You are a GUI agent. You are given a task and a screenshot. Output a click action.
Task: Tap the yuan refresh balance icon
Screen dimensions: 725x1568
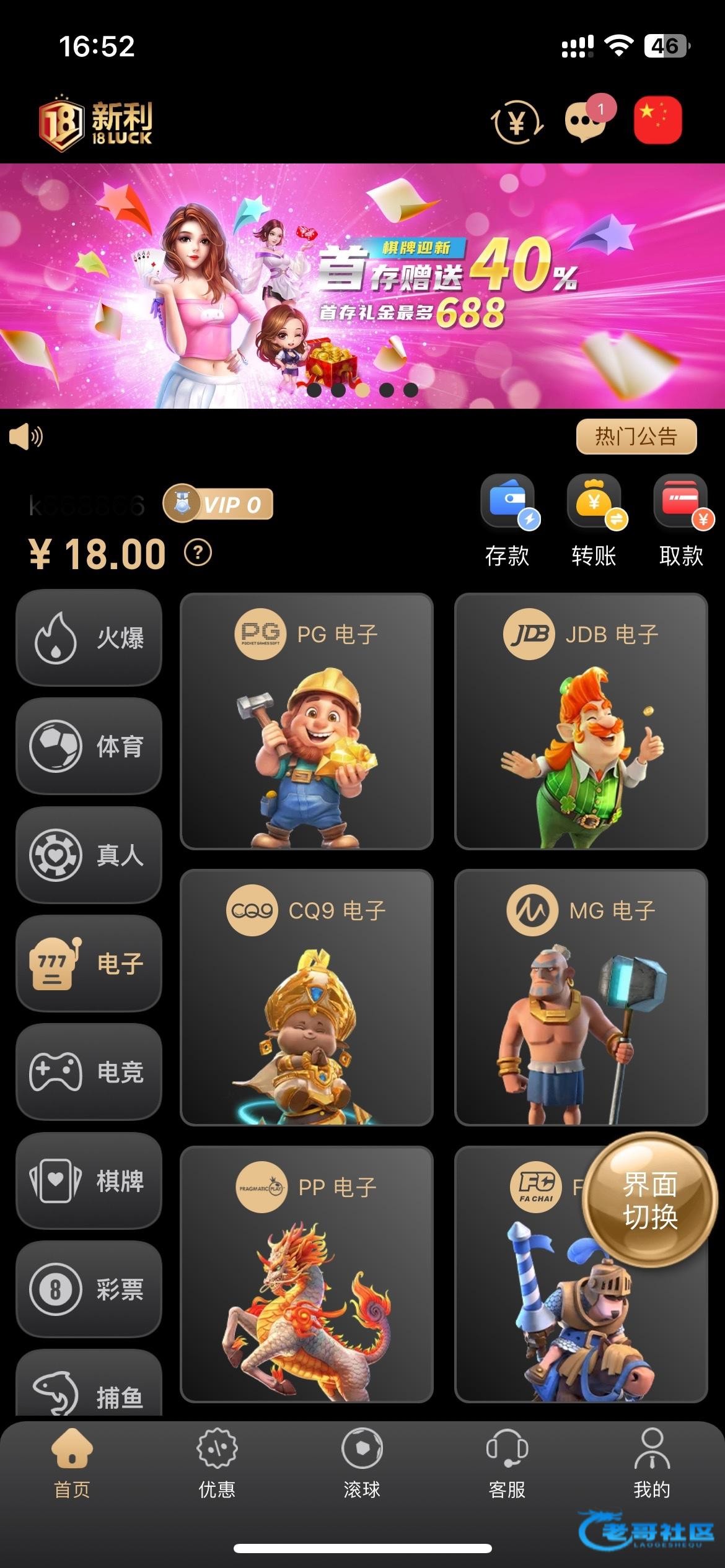coord(517,121)
